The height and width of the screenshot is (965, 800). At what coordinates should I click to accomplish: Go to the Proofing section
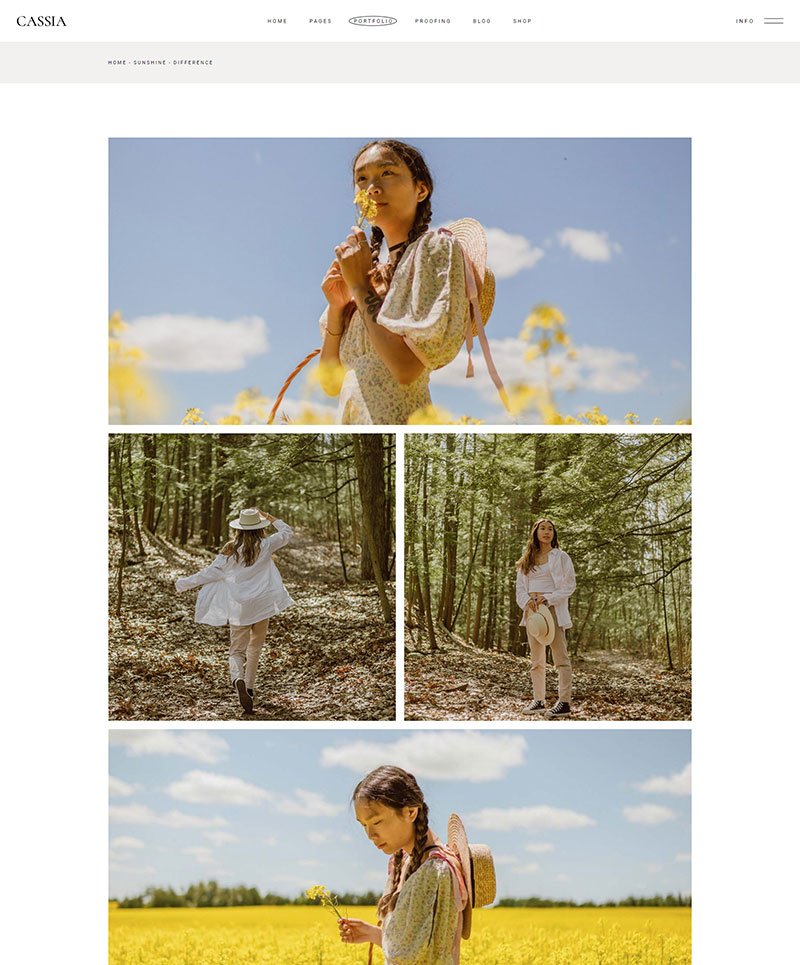coord(433,21)
